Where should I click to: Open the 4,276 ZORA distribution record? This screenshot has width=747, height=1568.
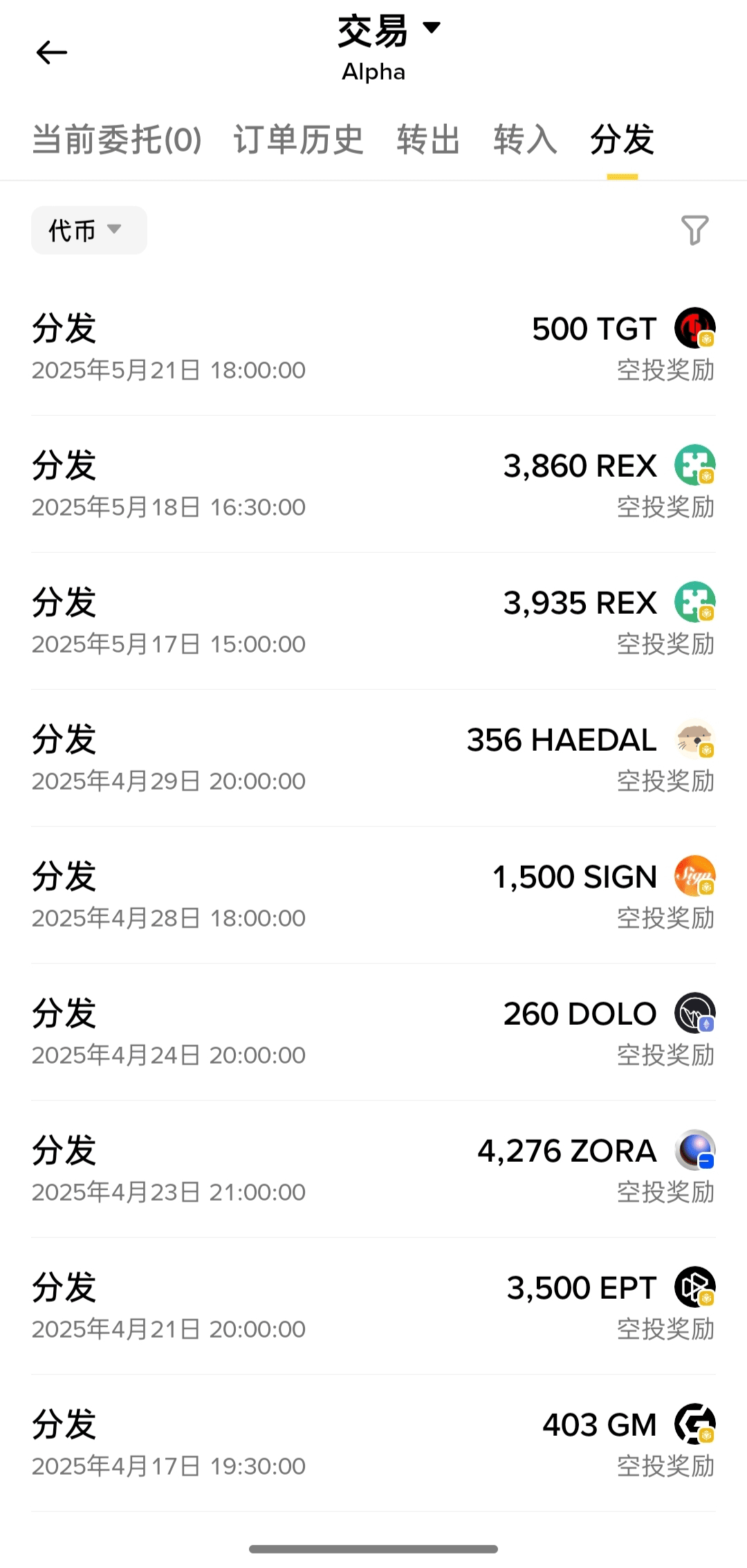click(x=373, y=1169)
